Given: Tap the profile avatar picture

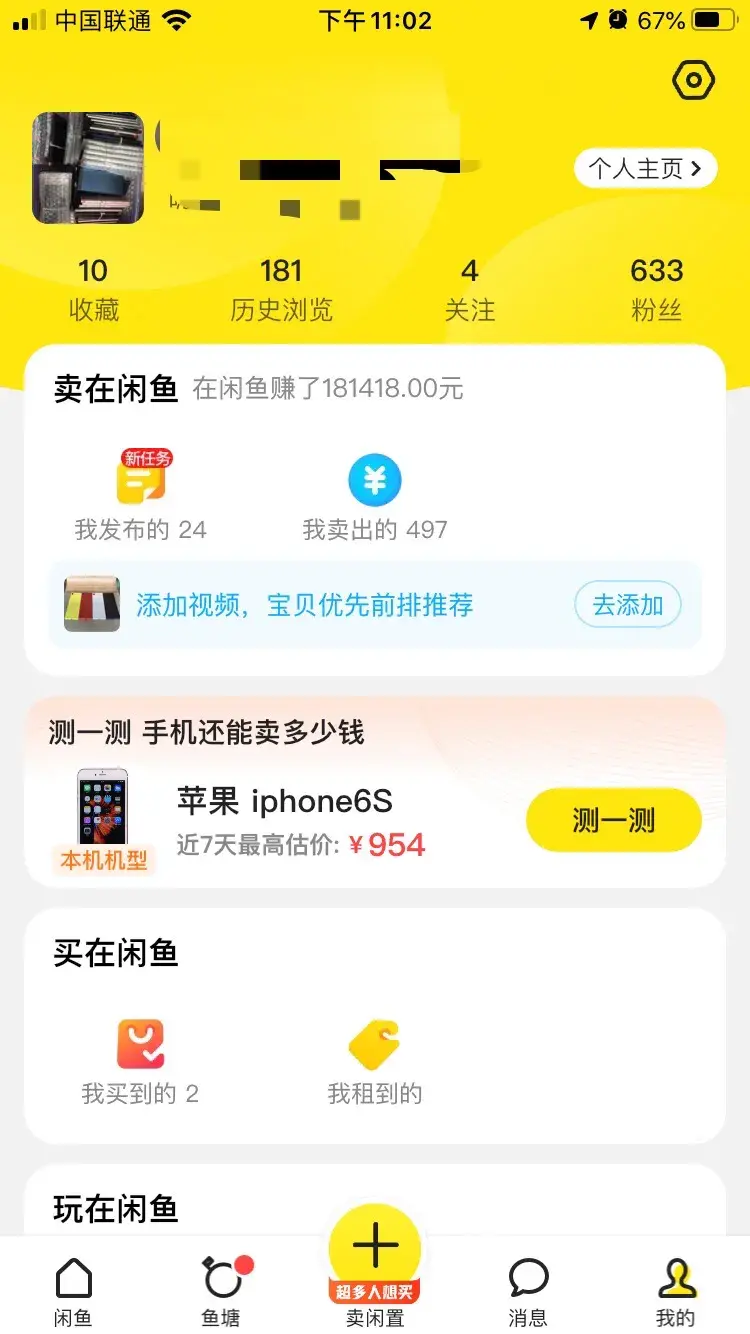Looking at the screenshot, I should [x=88, y=167].
